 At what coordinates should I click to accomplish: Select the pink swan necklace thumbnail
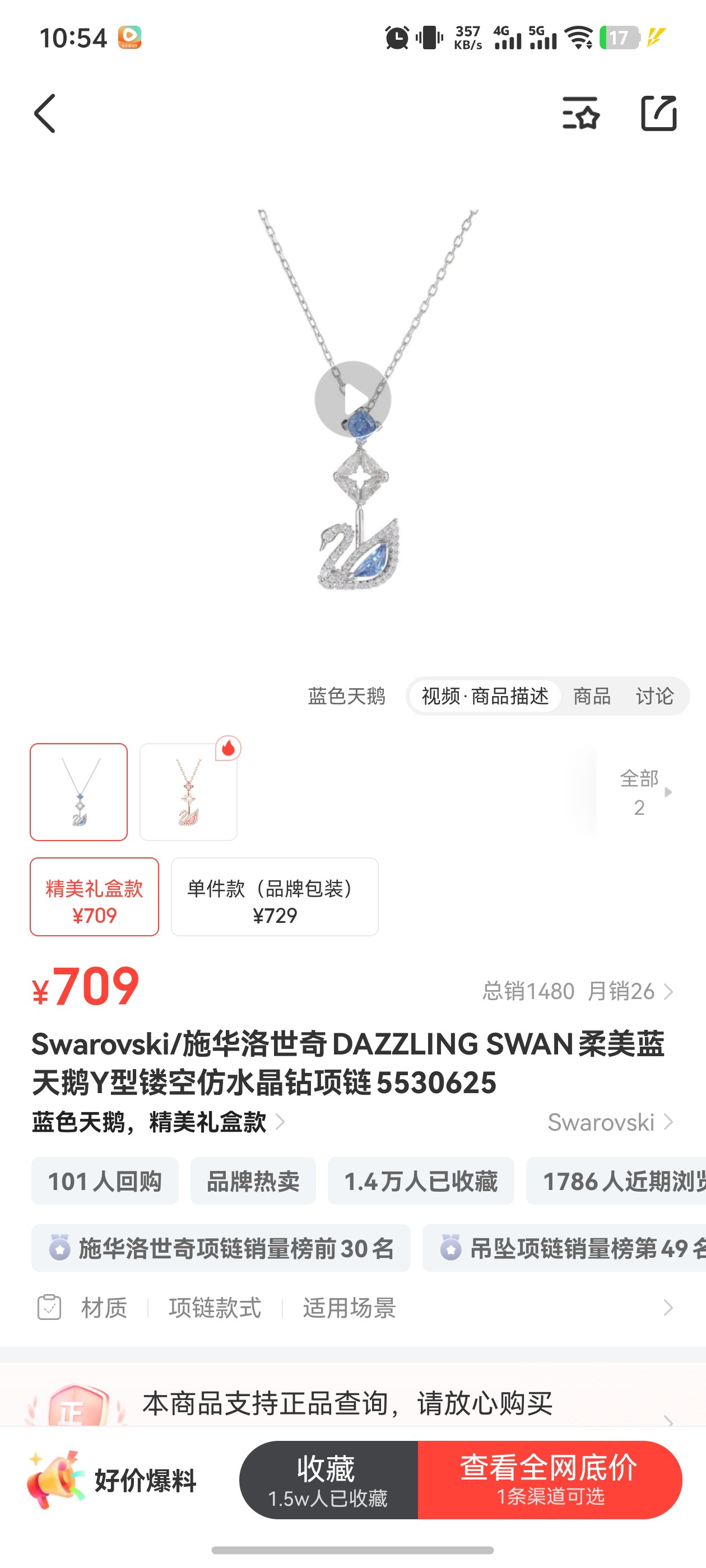[188, 792]
